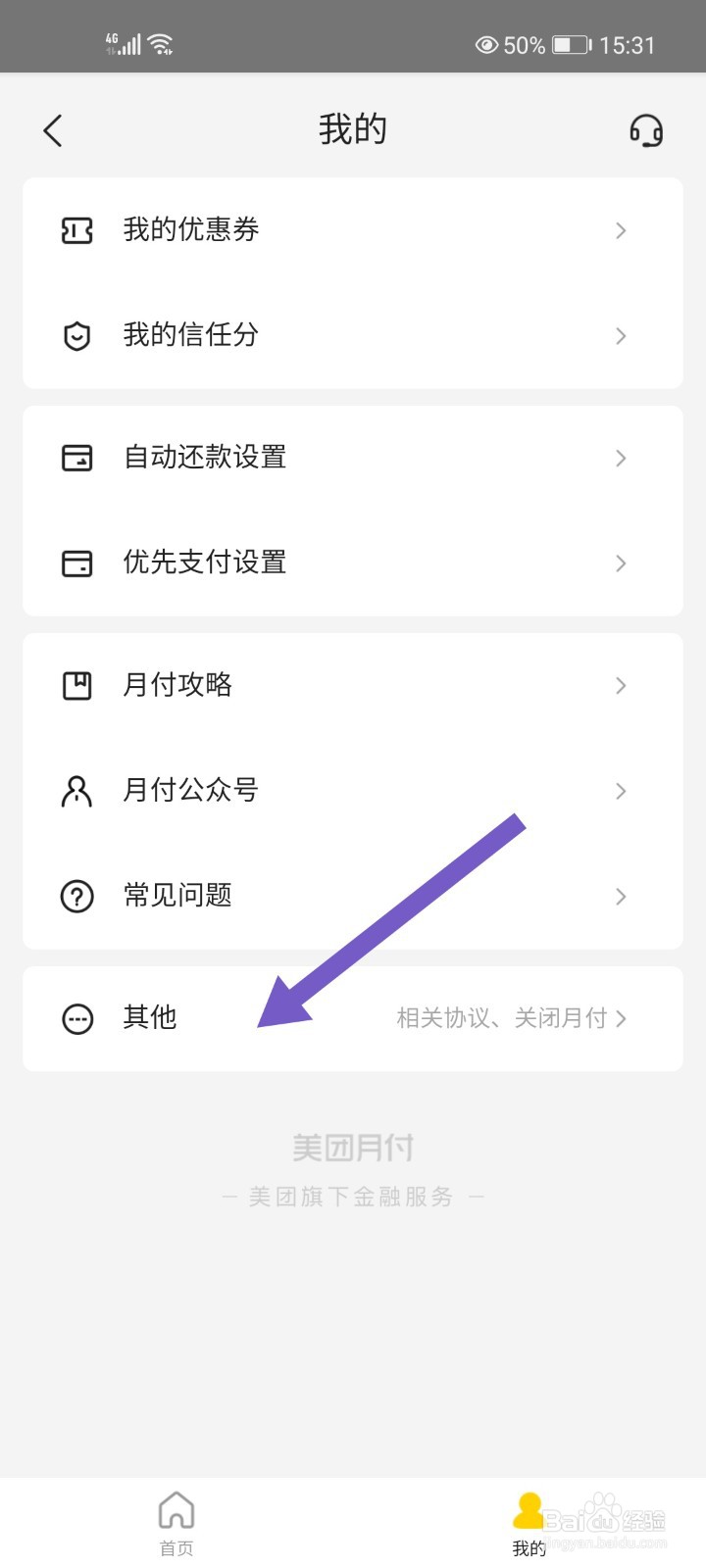Click the bank card icon beside 自动还款设置
The image size is (706, 1568).
[x=76, y=458]
